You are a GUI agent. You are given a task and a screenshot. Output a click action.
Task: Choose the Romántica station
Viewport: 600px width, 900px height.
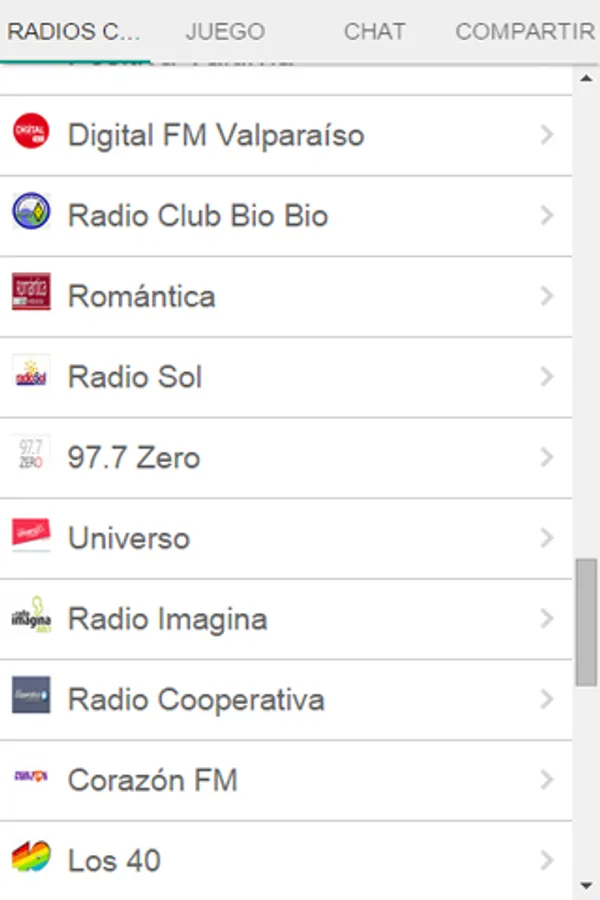click(x=285, y=297)
